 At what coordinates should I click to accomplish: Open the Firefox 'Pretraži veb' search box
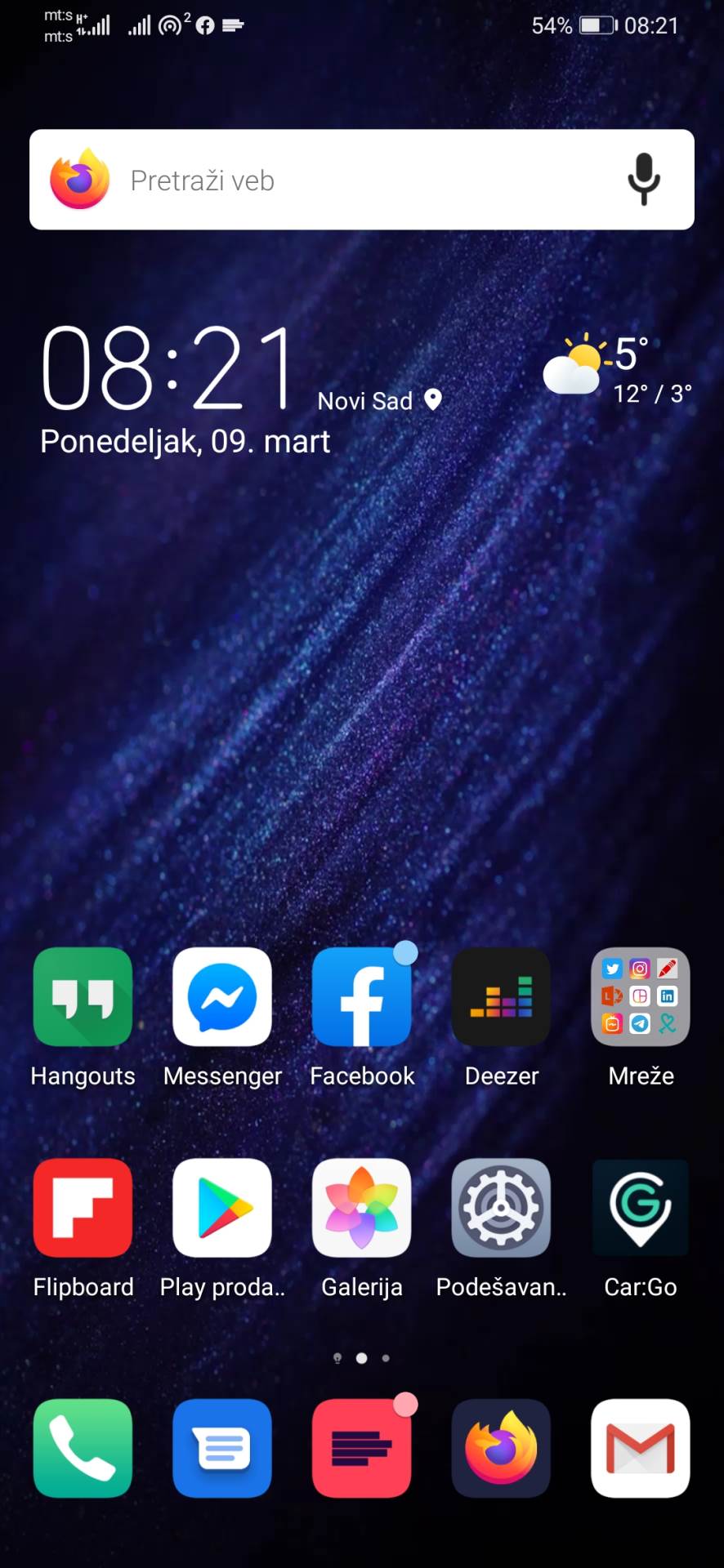click(327, 180)
